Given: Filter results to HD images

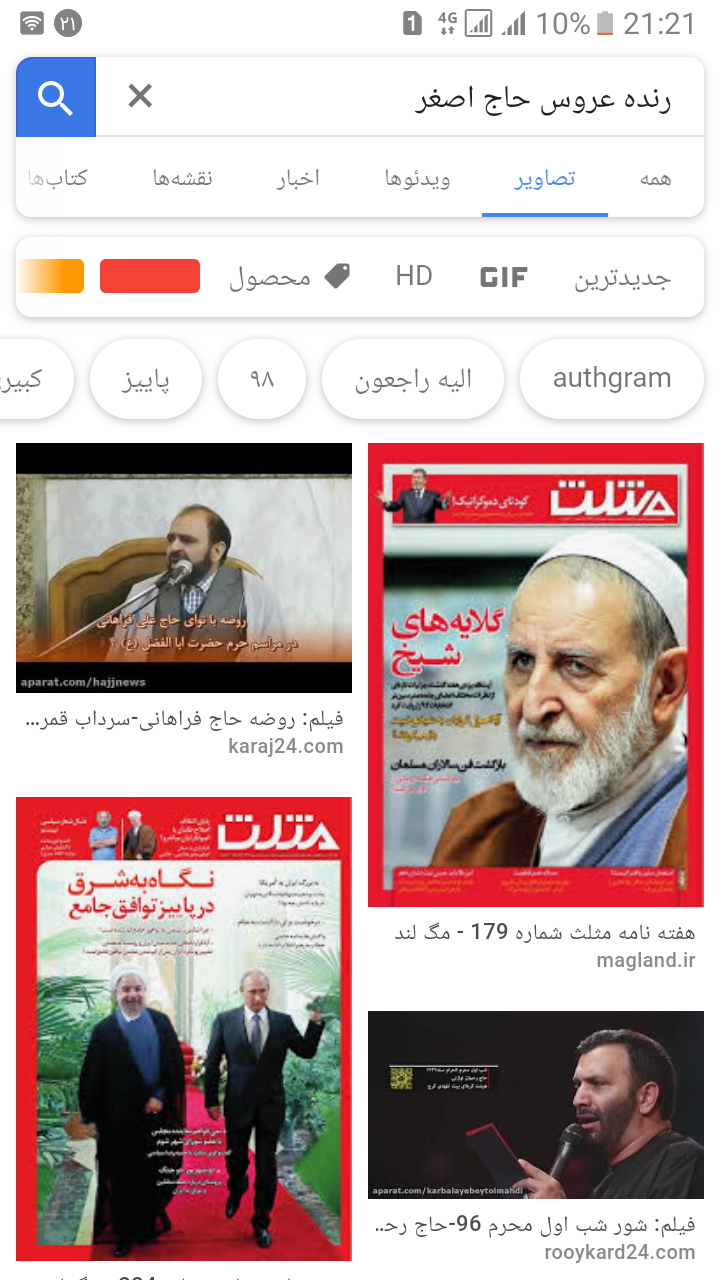Looking at the screenshot, I should click(414, 276).
